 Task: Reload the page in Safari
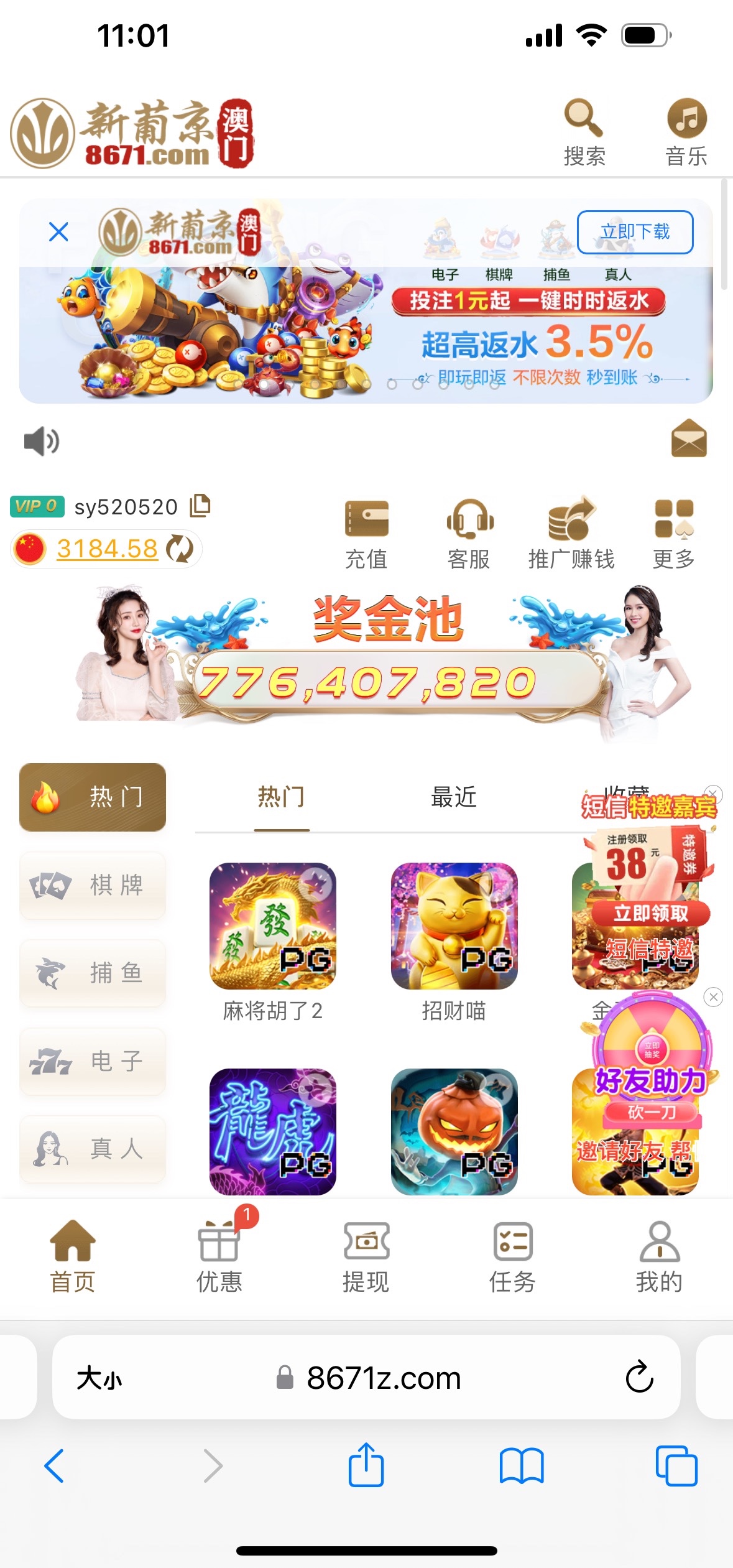pyautogui.click(x=639, y=1377)
